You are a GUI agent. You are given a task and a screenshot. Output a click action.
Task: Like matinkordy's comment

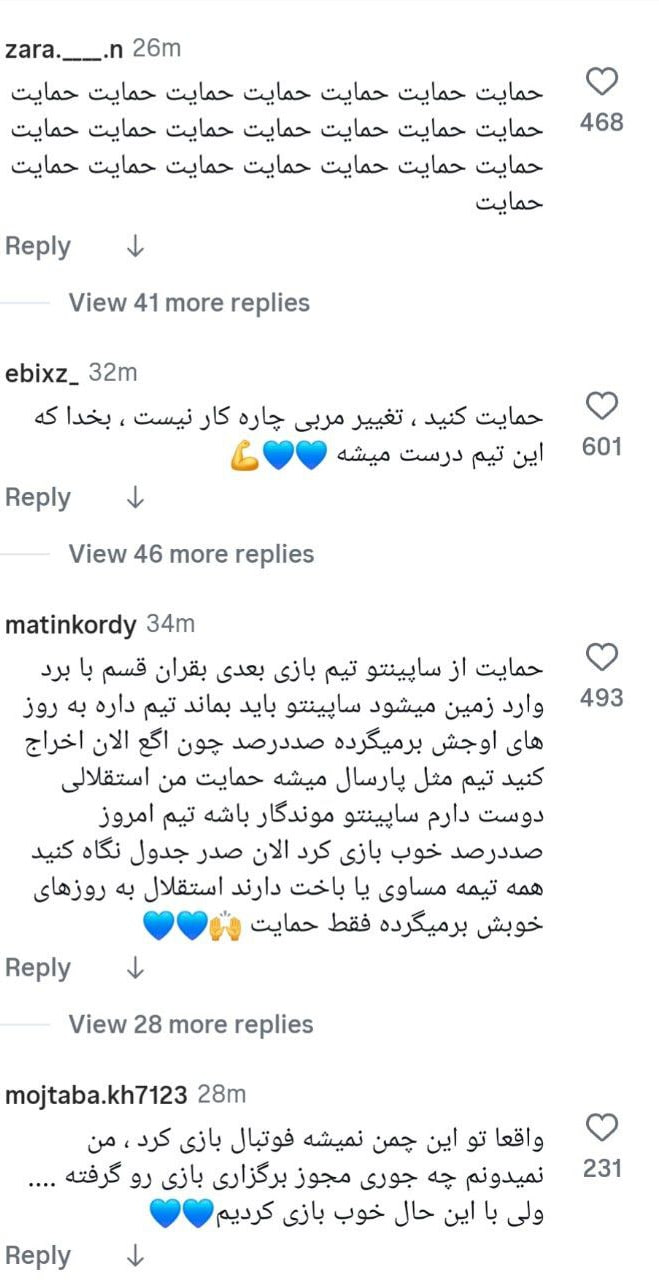[602, 657]
